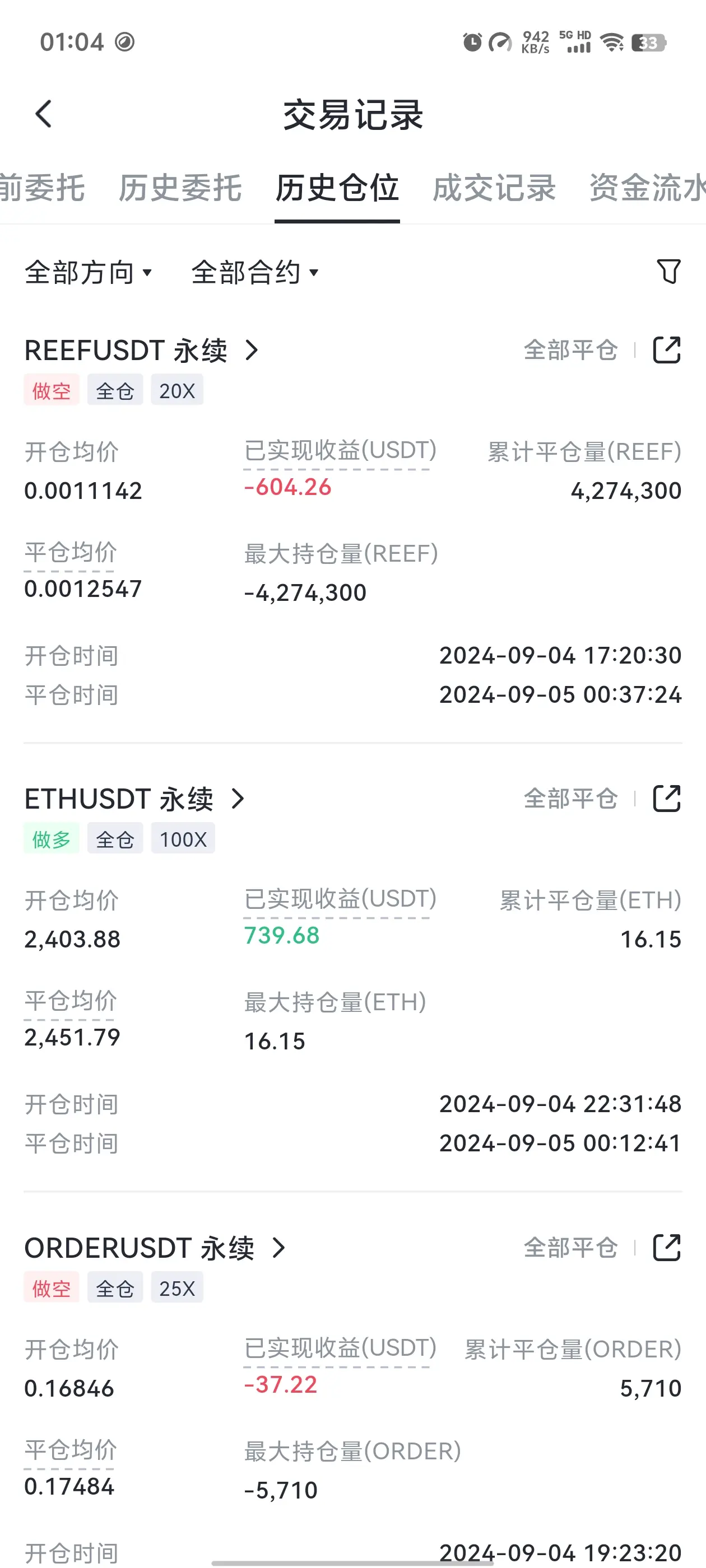Viewport: 706px width, 1568px height.
Task: Go back from 交易记录 page
Action: 44,114
